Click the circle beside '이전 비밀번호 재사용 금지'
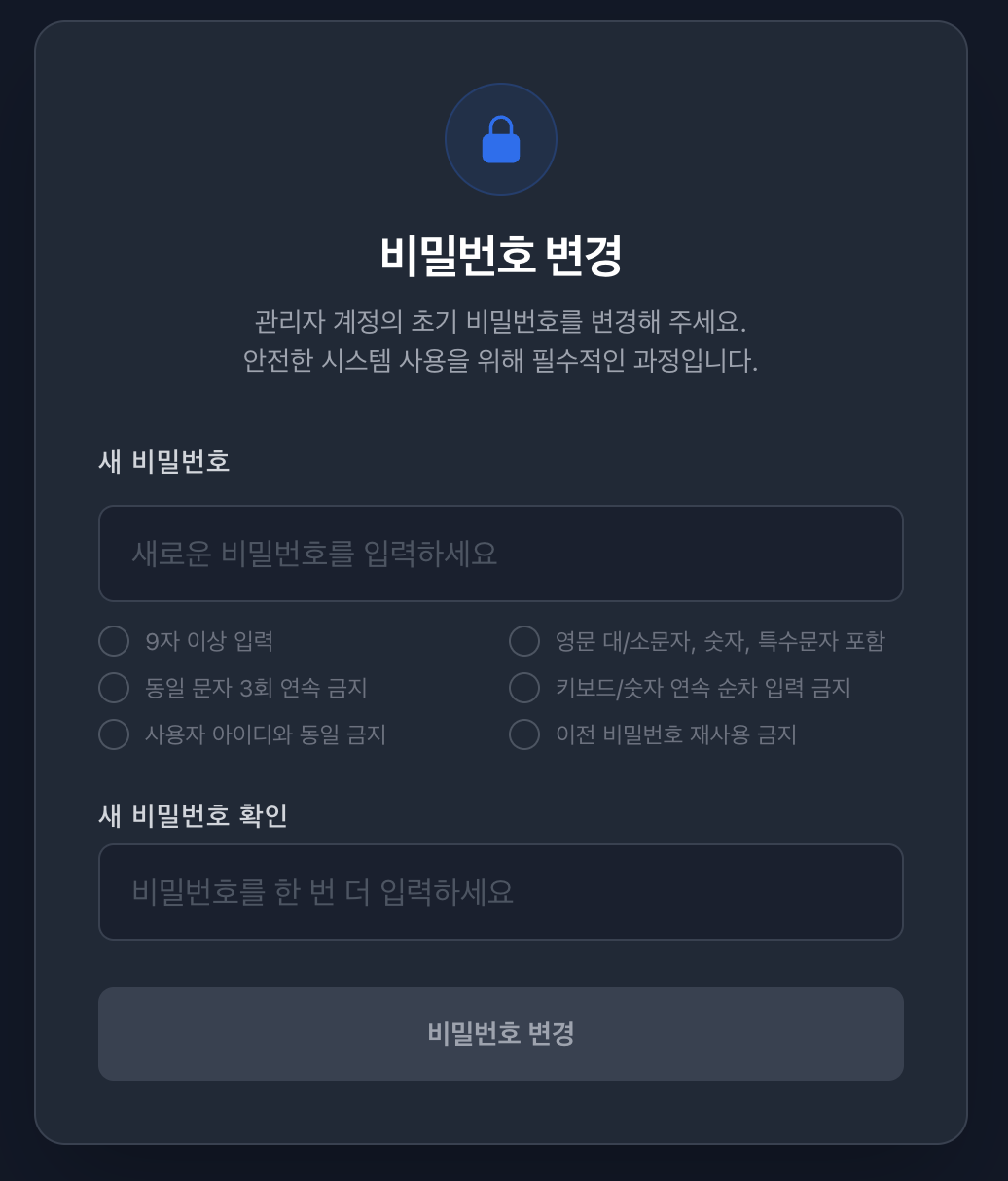1008x1181 pixels. coord(523,734)
